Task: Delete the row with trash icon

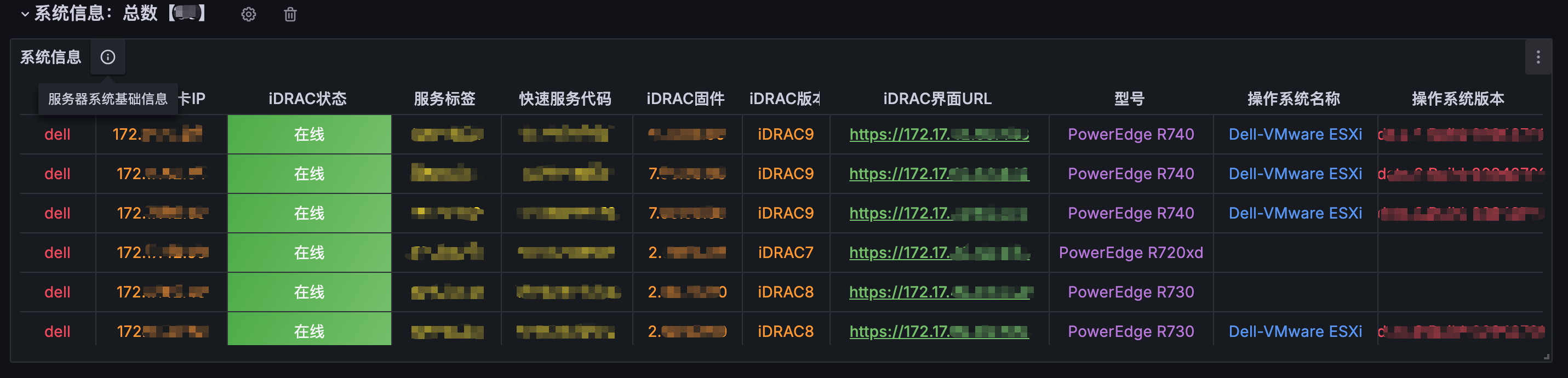Action: point(290,15)
